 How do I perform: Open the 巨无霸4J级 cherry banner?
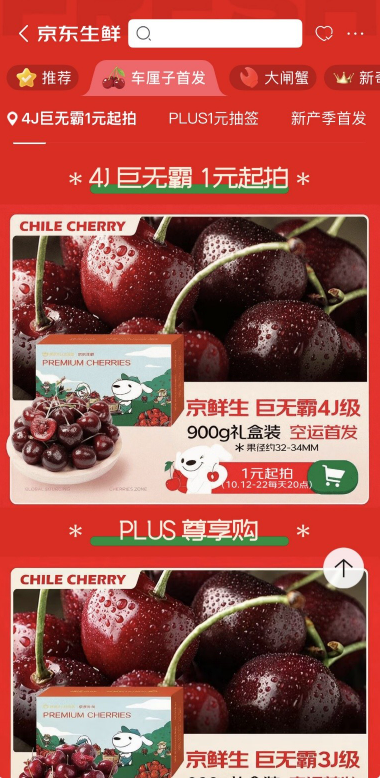tap(190, 359)
